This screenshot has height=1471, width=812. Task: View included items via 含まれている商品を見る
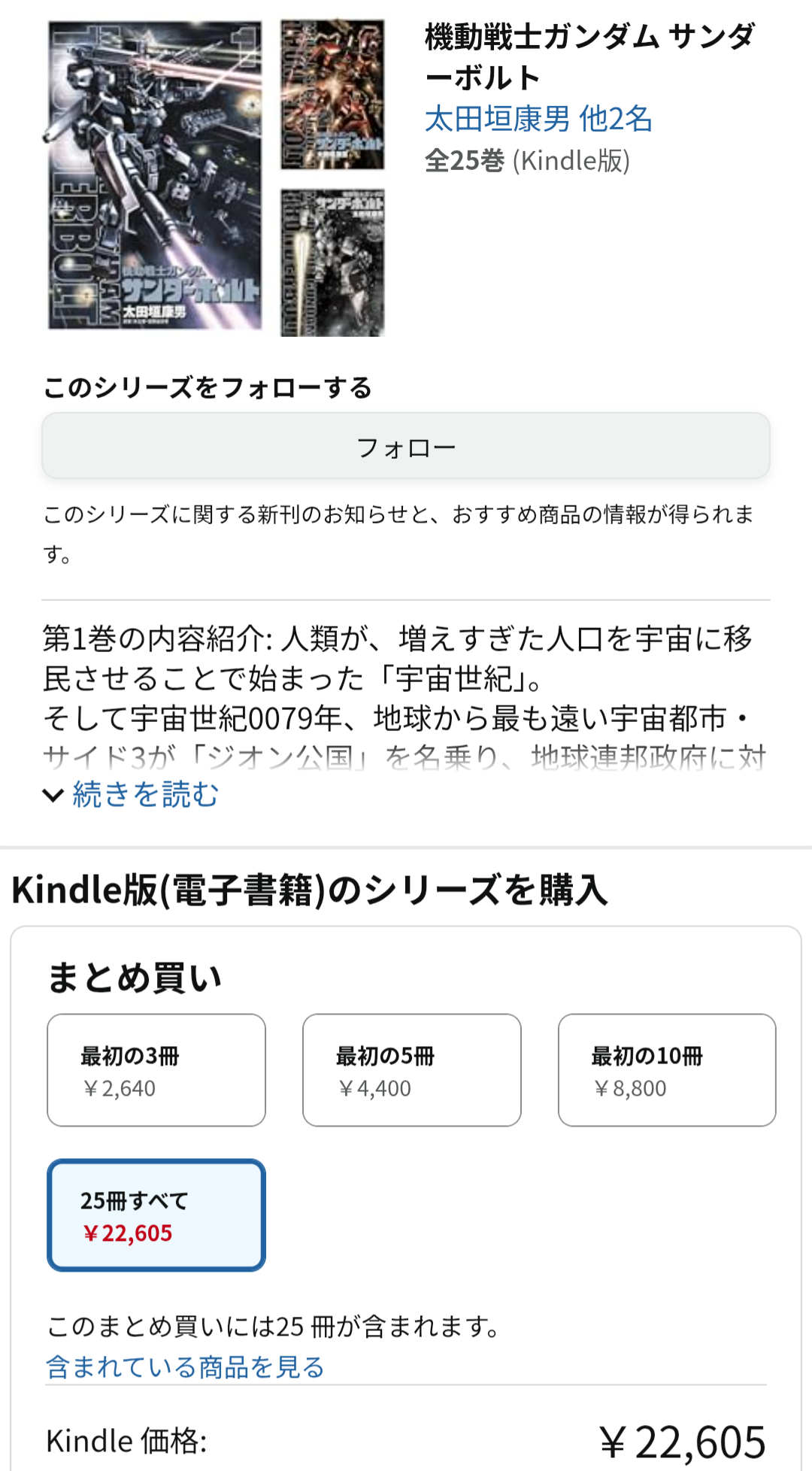(x=185, y=1366)
